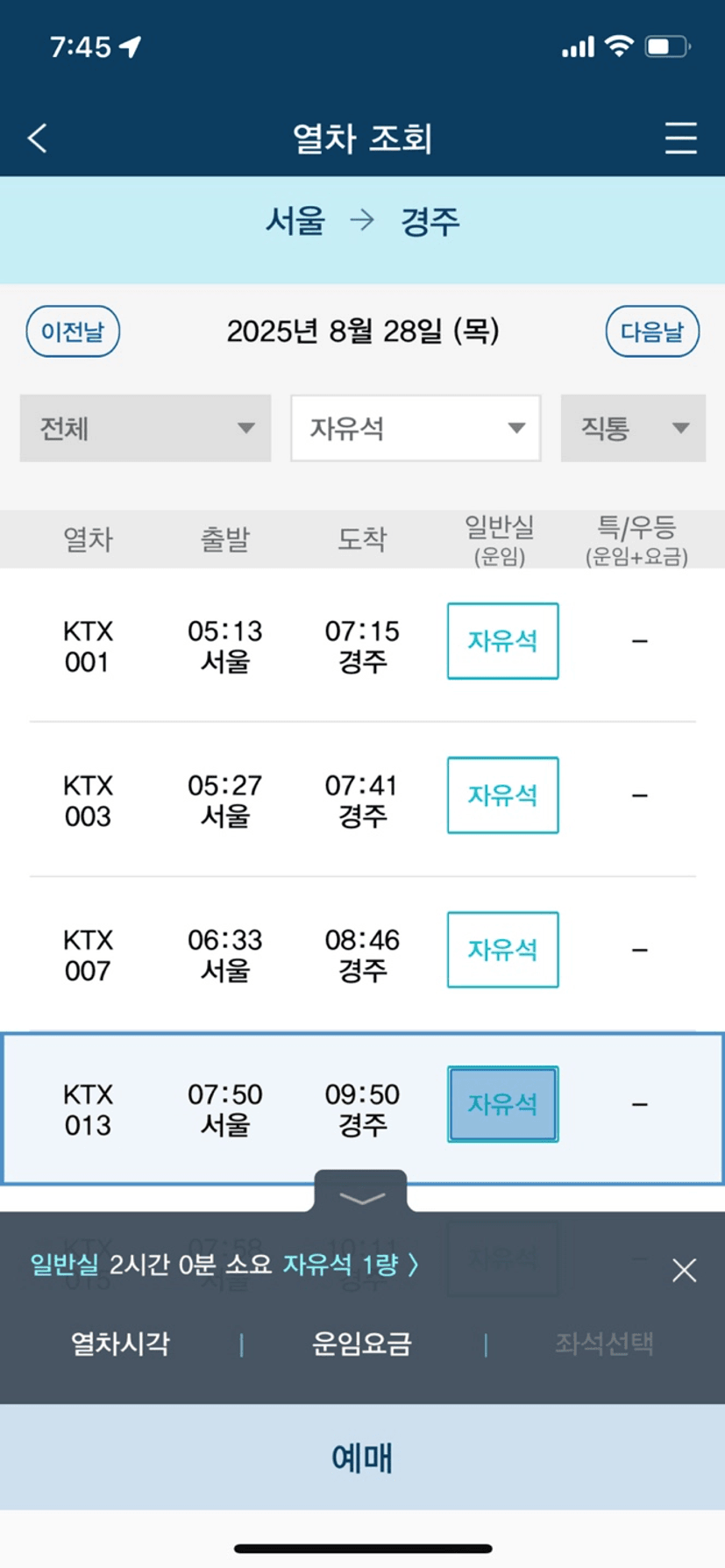Tap 예매 to book the ticket
Image resolution: width=725 pixels, height=1568 pixels.
click(362, 1458)
